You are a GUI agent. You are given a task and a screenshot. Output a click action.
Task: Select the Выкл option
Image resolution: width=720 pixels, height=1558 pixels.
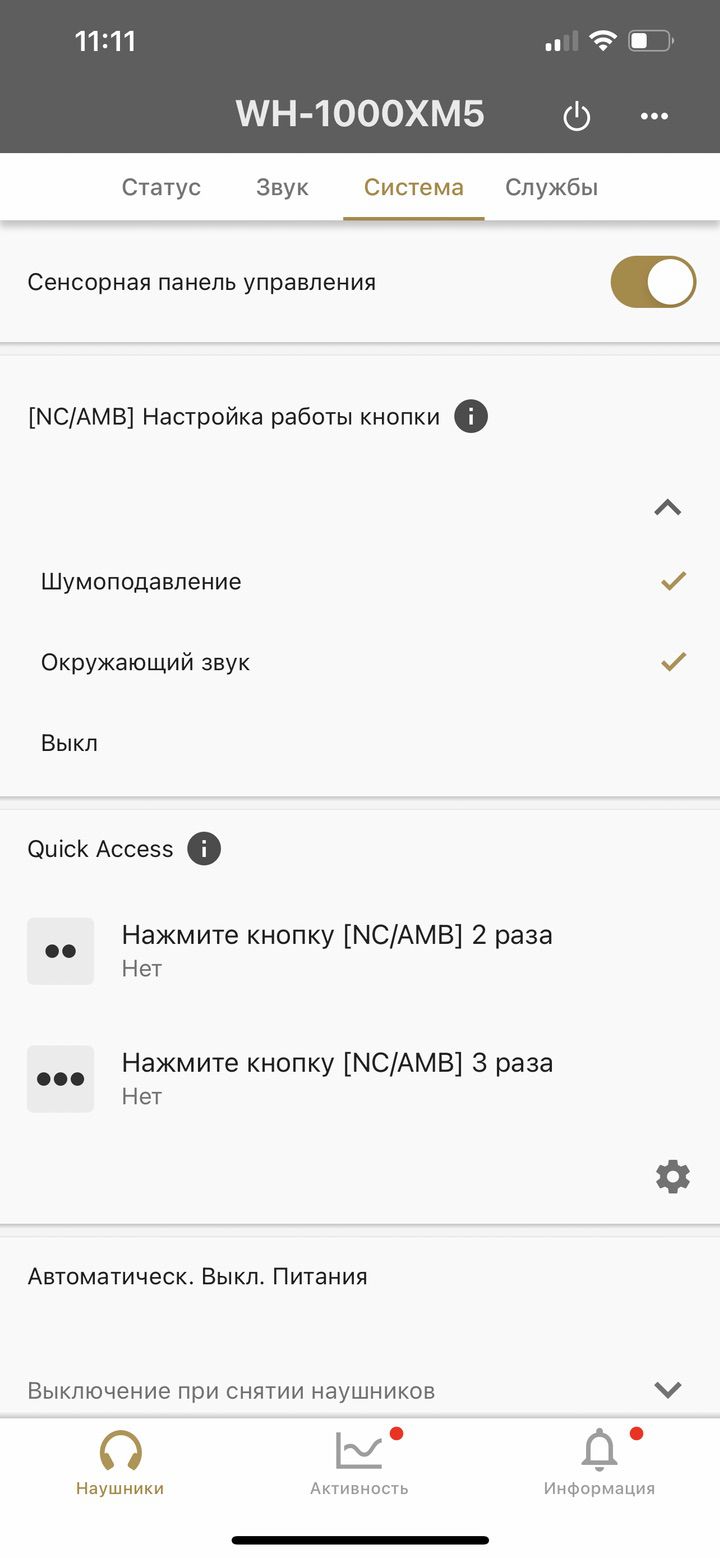point(360,743)
